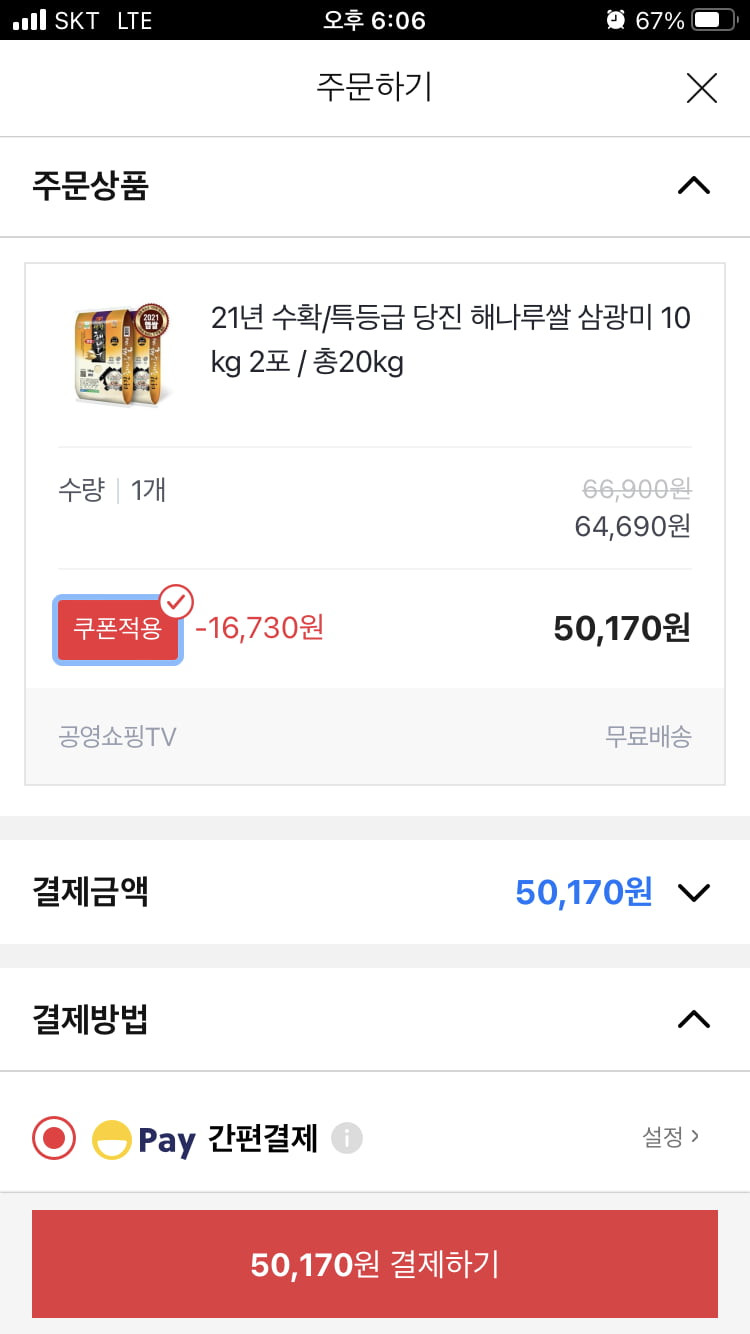This screenshot has width=750, height=1334.
Task: Open 설정 for simple payment
Action: click(x=670, y=1137)
